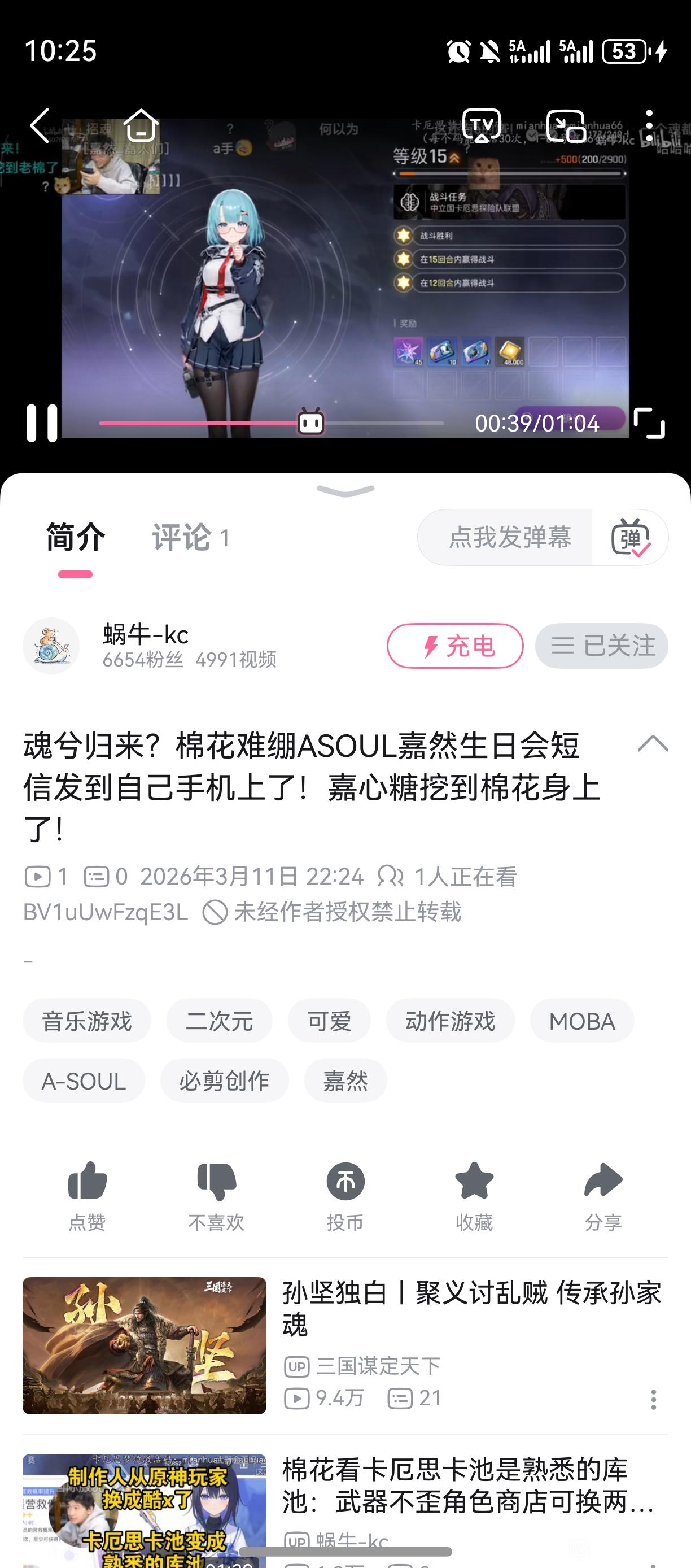The width and height of the screenshot is (691, 1568).
Task: Tap the 充电 button
Action: 454,646
